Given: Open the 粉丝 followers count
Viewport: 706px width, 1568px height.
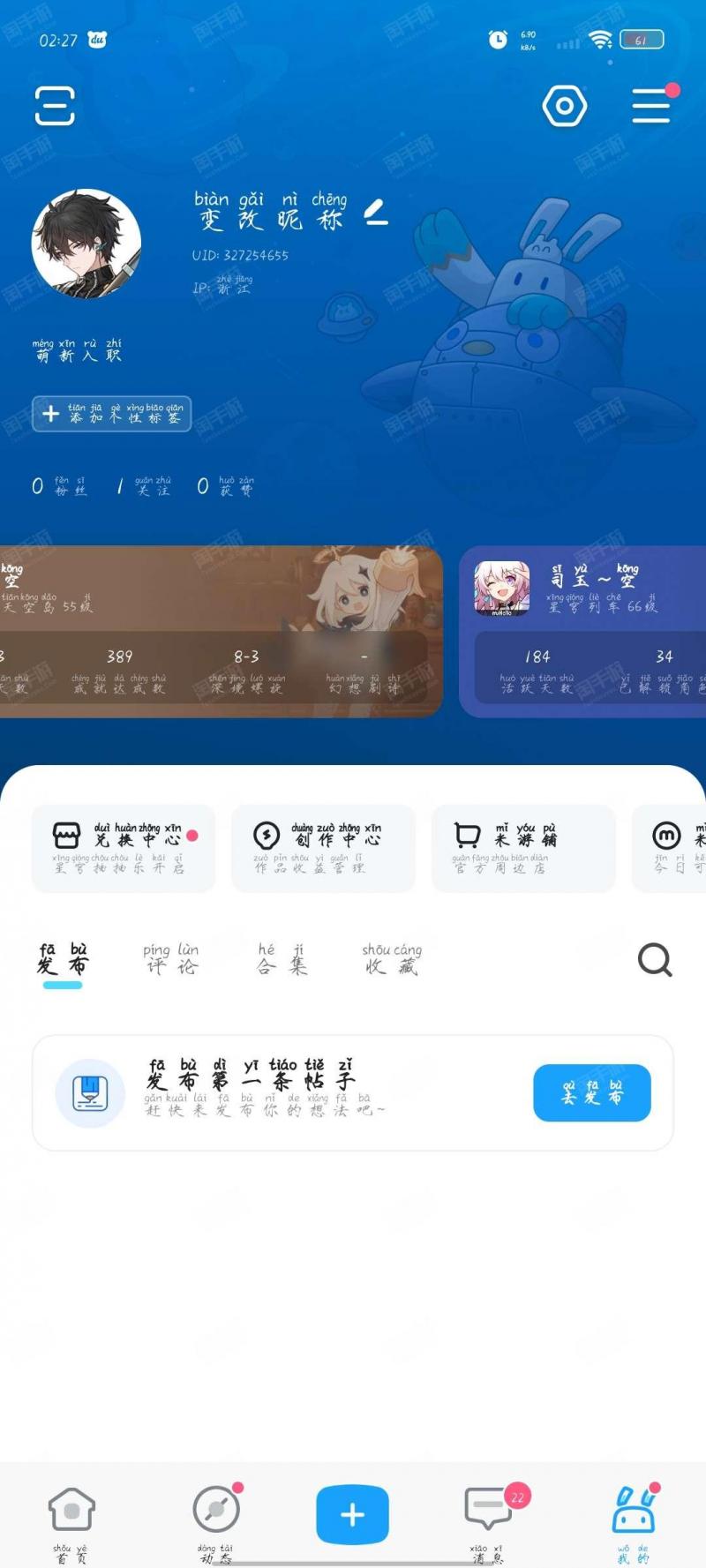Looking at the screenshot, I should tap(60, 486).
